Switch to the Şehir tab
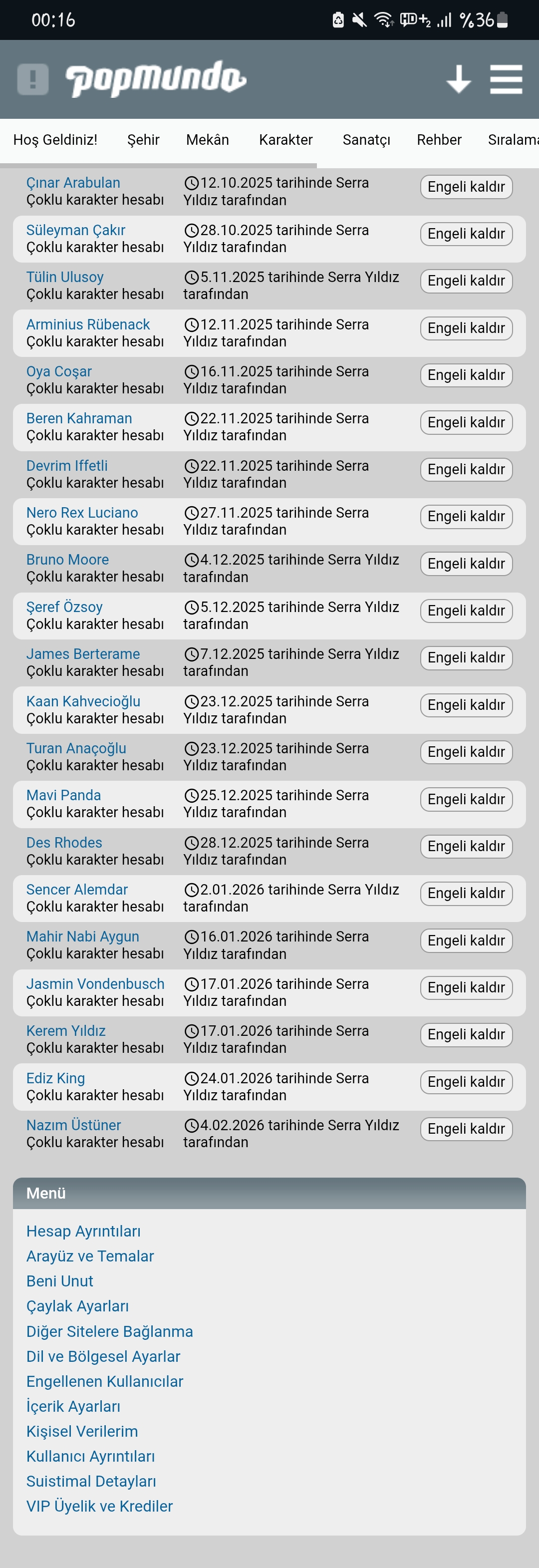Screen dimensions: 539x1568 pyautogui.click(x=143, y=140)
